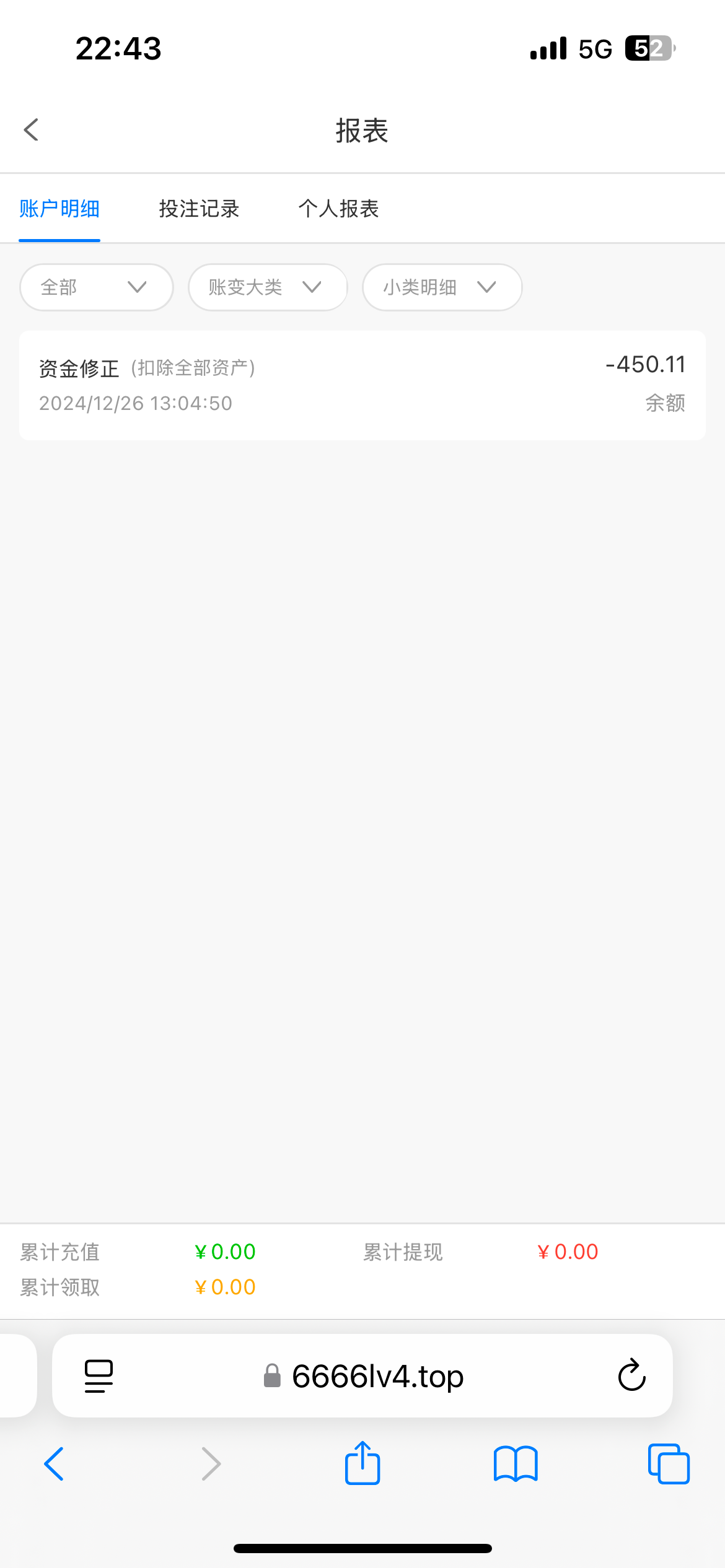Reload the current web page
This screenshot has width=725, height=1568.
coord(632,1375)
